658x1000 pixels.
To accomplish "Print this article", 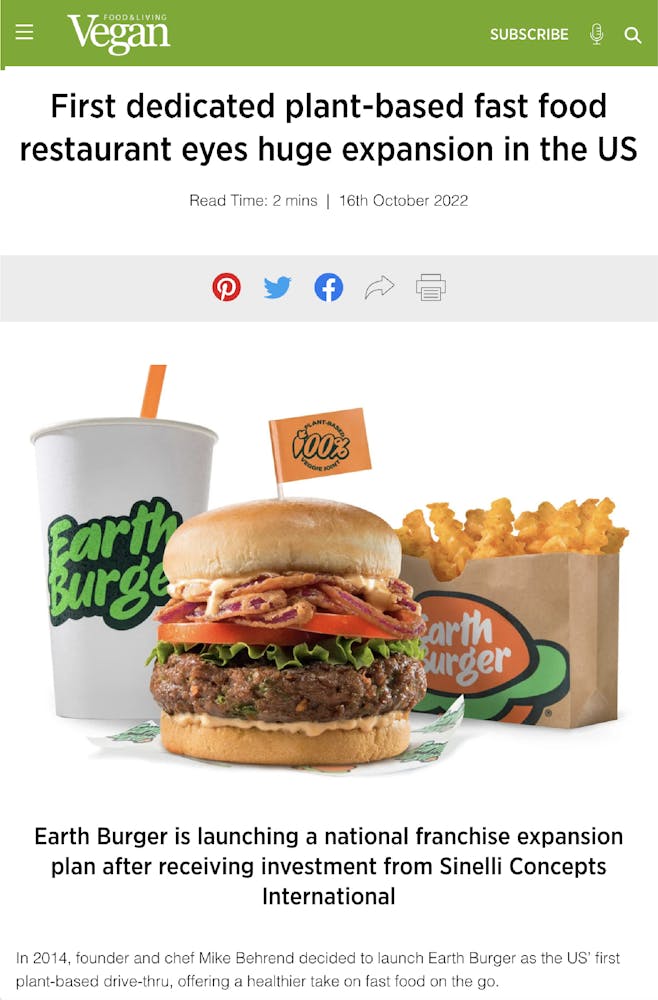I will coord(431,288).
